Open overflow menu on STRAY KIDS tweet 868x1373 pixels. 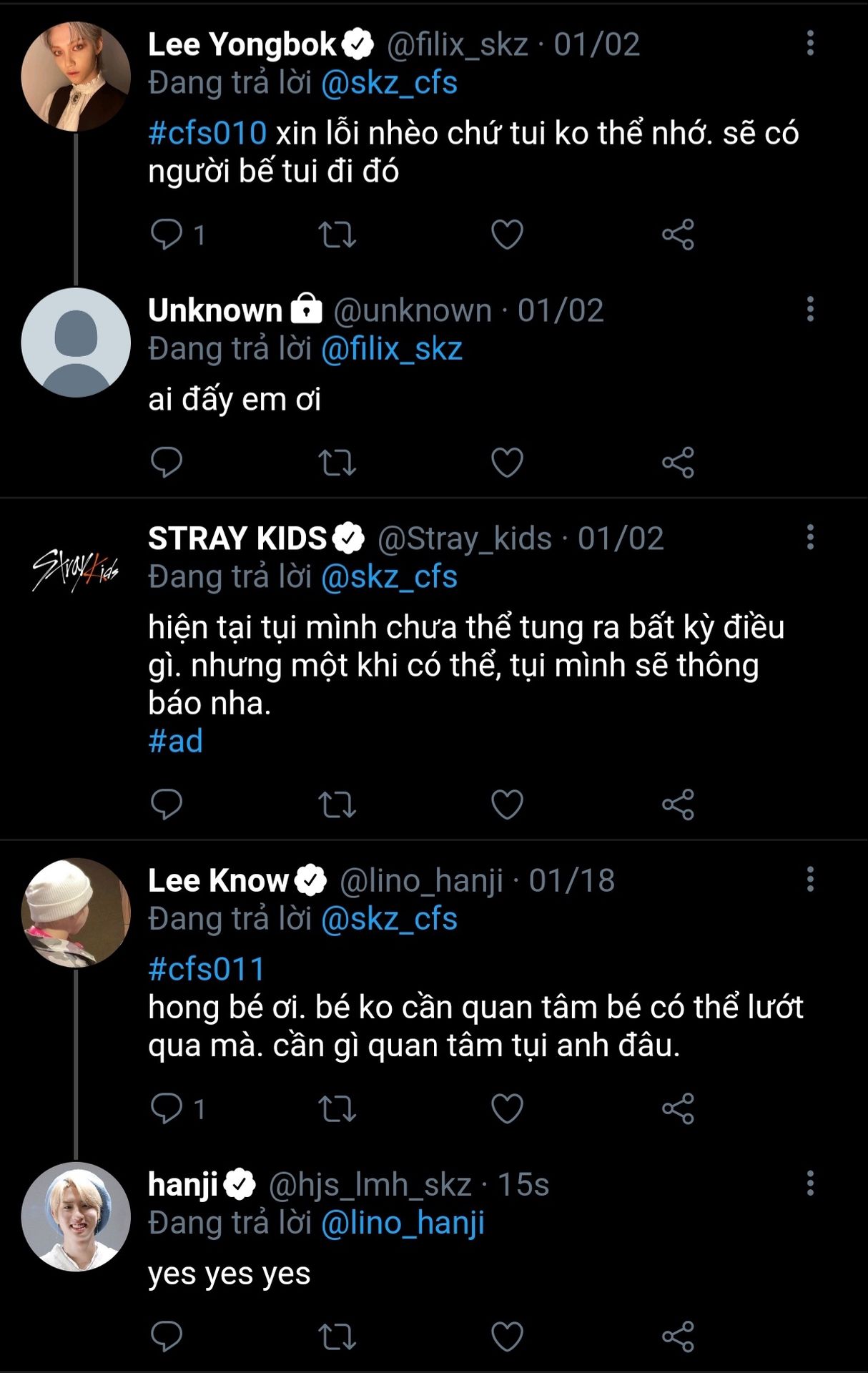(x=809, y=537)
